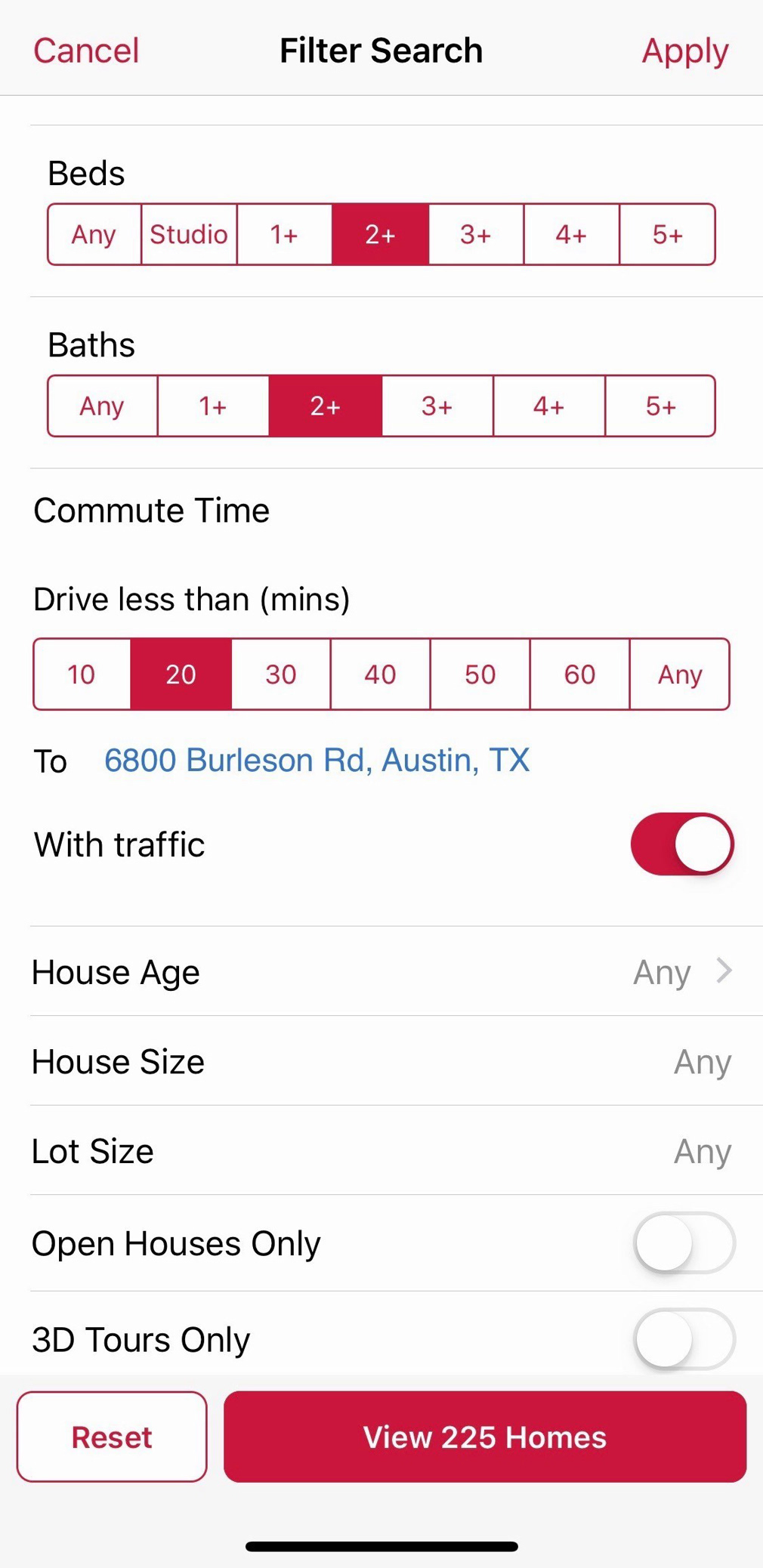Set Beds filter to Any

pos(93,234)
